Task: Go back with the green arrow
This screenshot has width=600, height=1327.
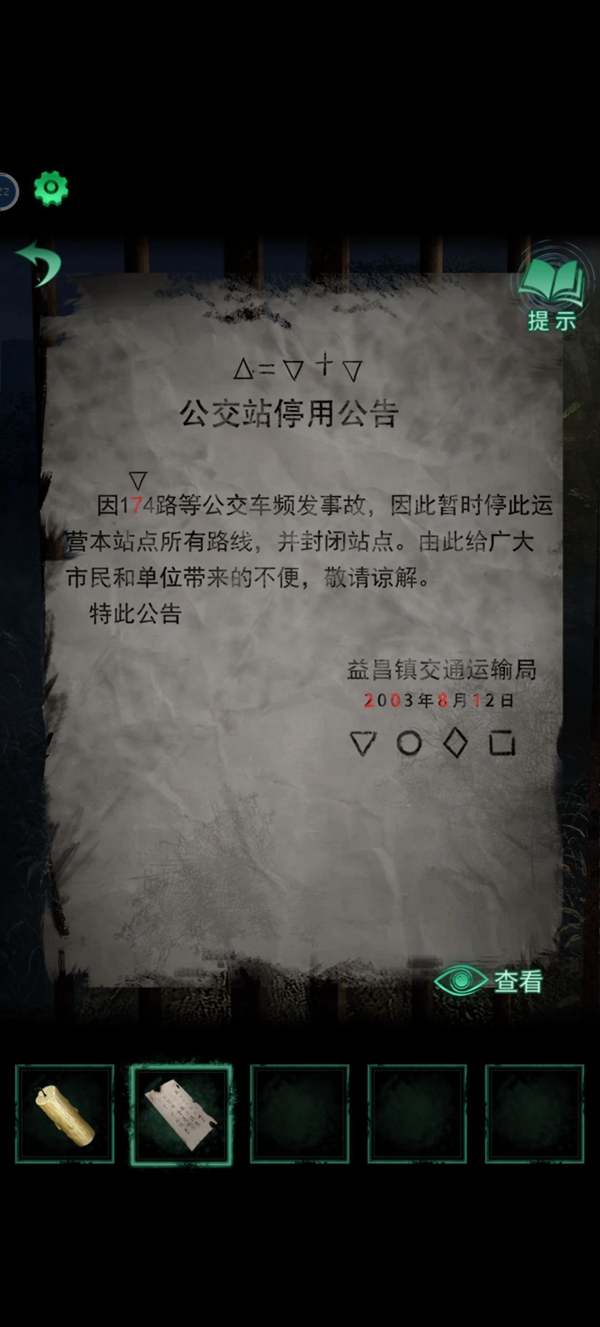Action: tap(38, 262)
